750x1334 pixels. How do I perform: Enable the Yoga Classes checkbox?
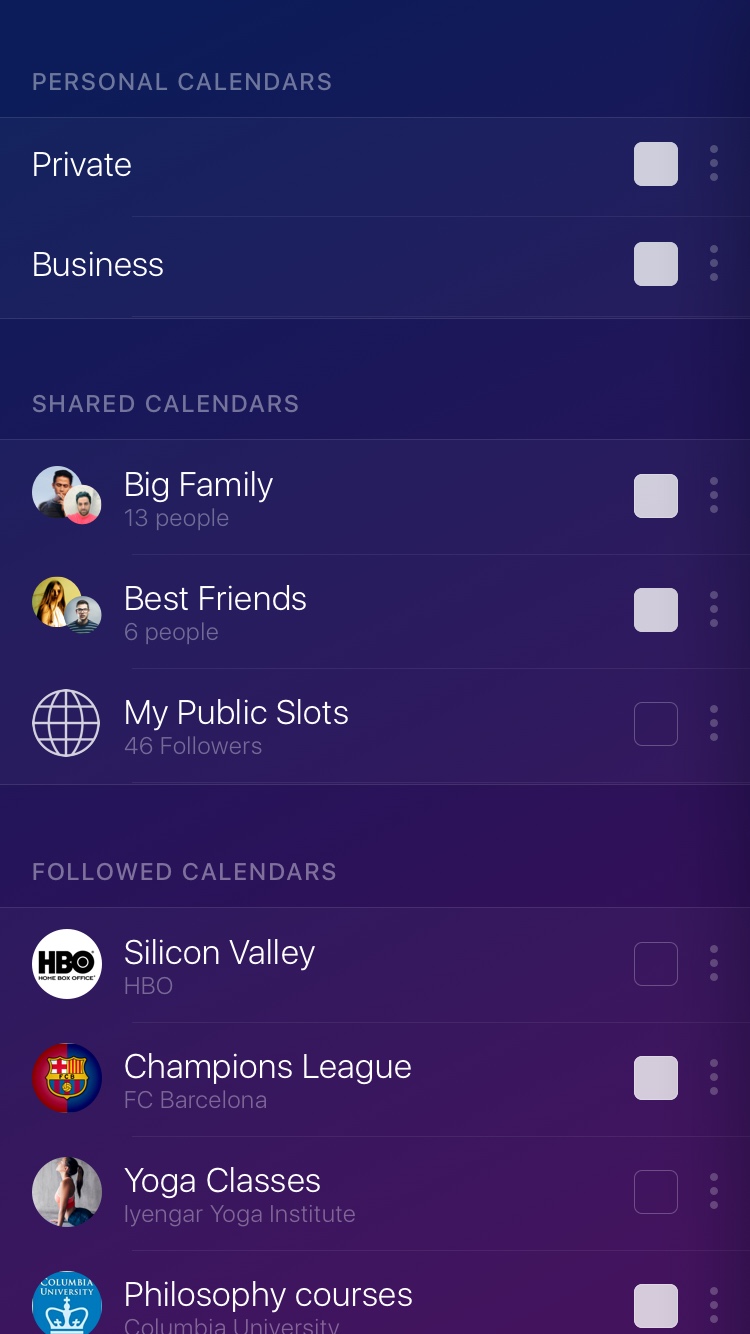[656, 1192]
